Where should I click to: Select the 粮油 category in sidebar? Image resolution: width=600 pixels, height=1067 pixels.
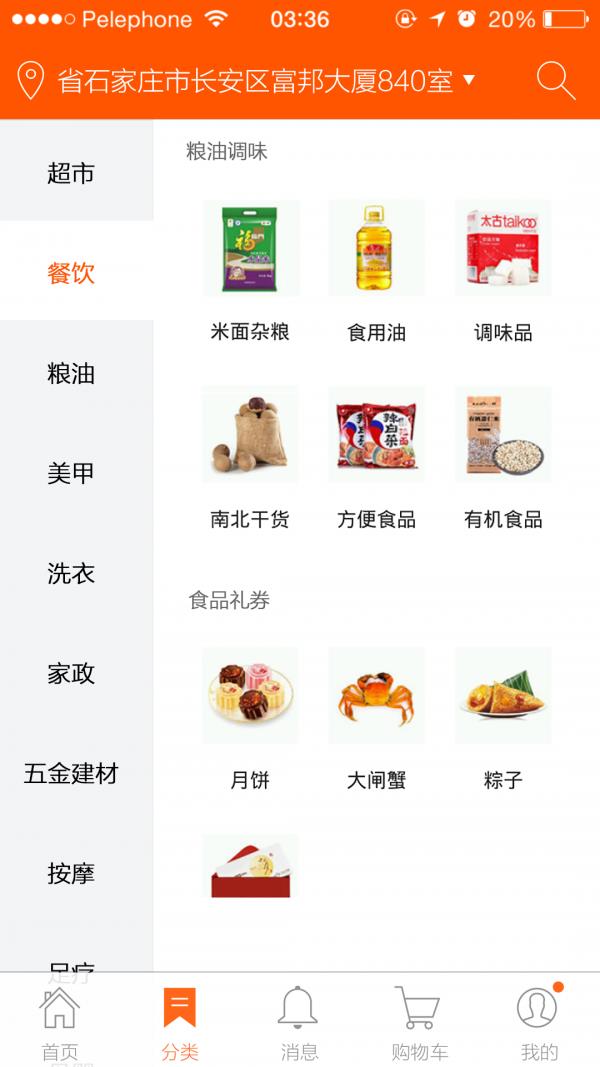pos(71,373)
